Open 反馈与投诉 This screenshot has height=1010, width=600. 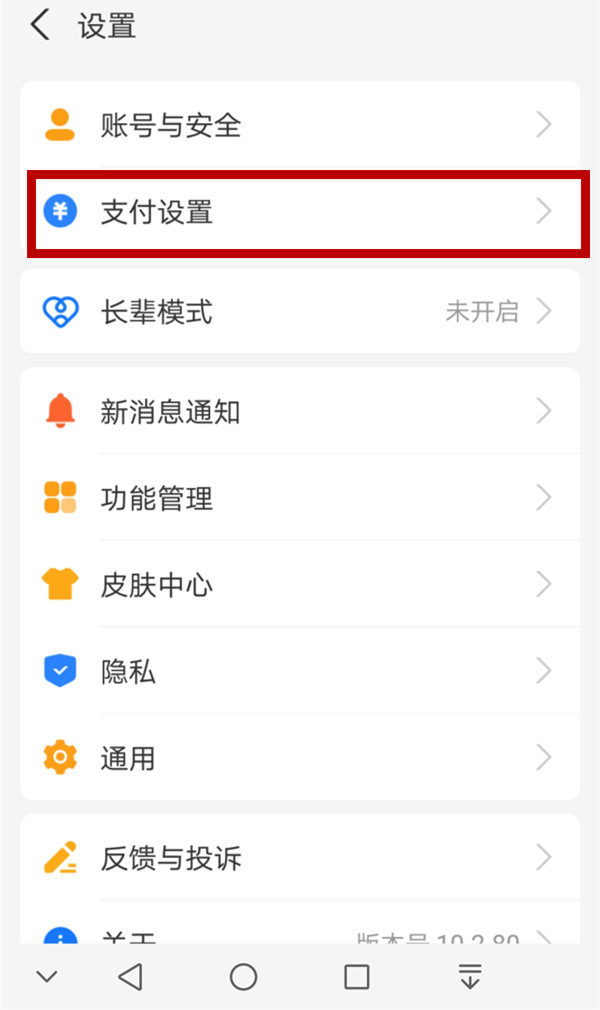point(300,858)
